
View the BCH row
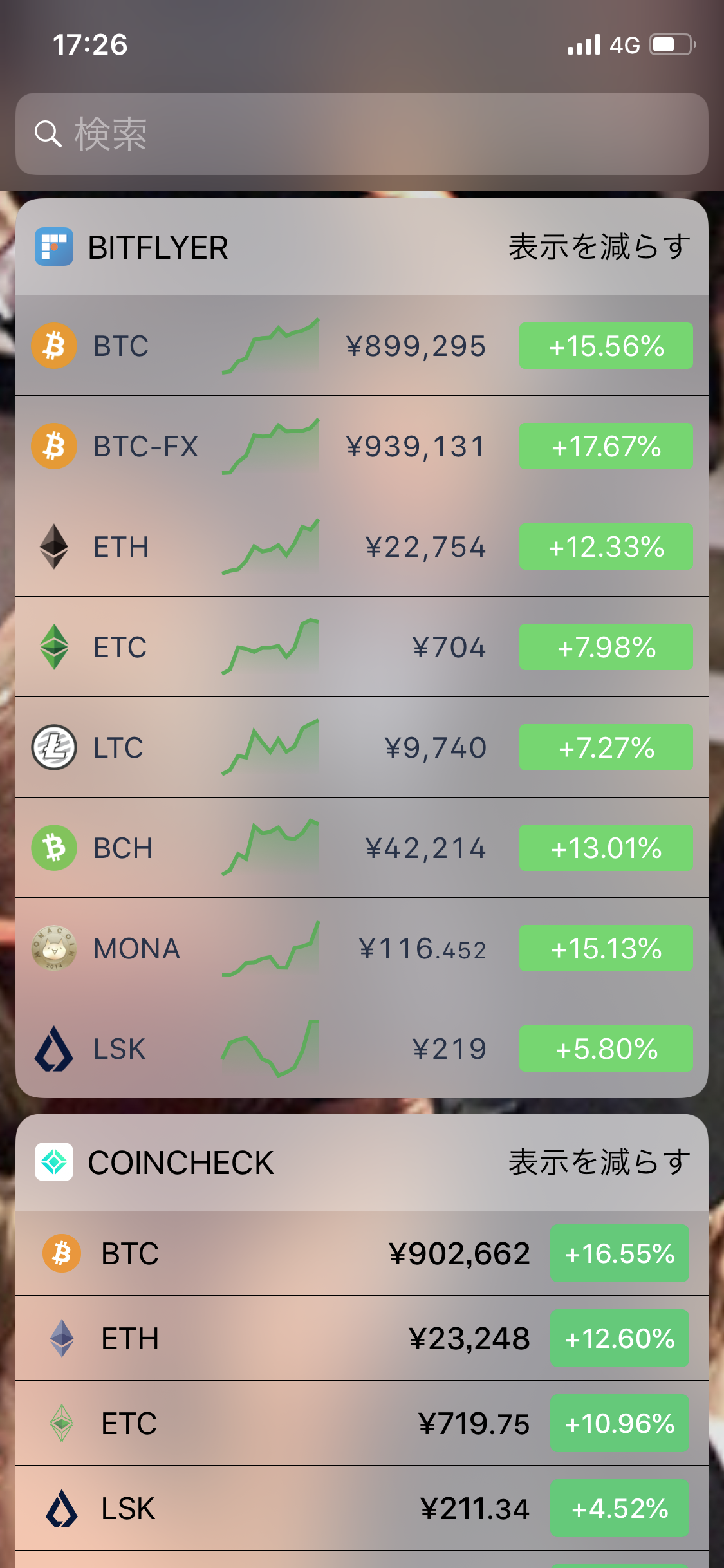coord(362,848)
